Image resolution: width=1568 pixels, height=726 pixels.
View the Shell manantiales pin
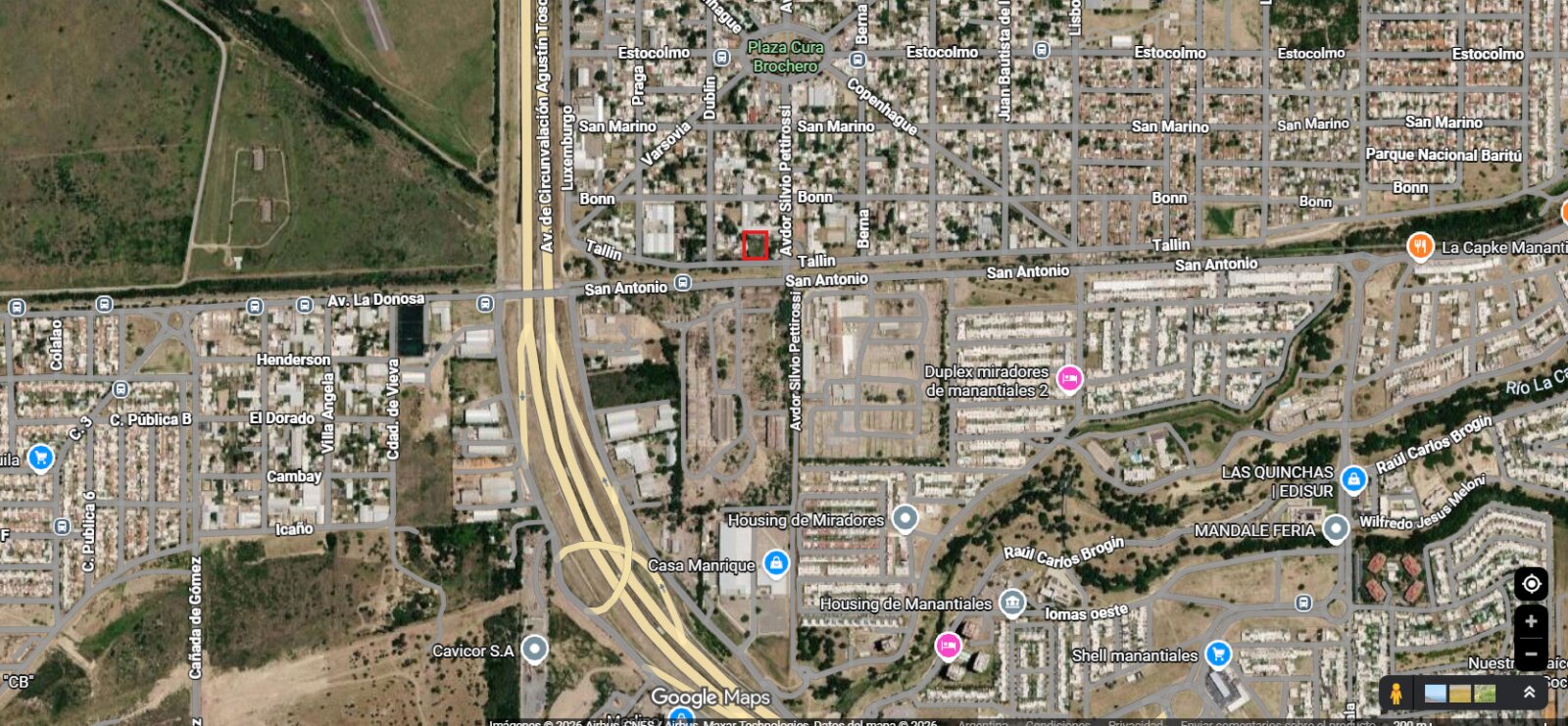1218,653
